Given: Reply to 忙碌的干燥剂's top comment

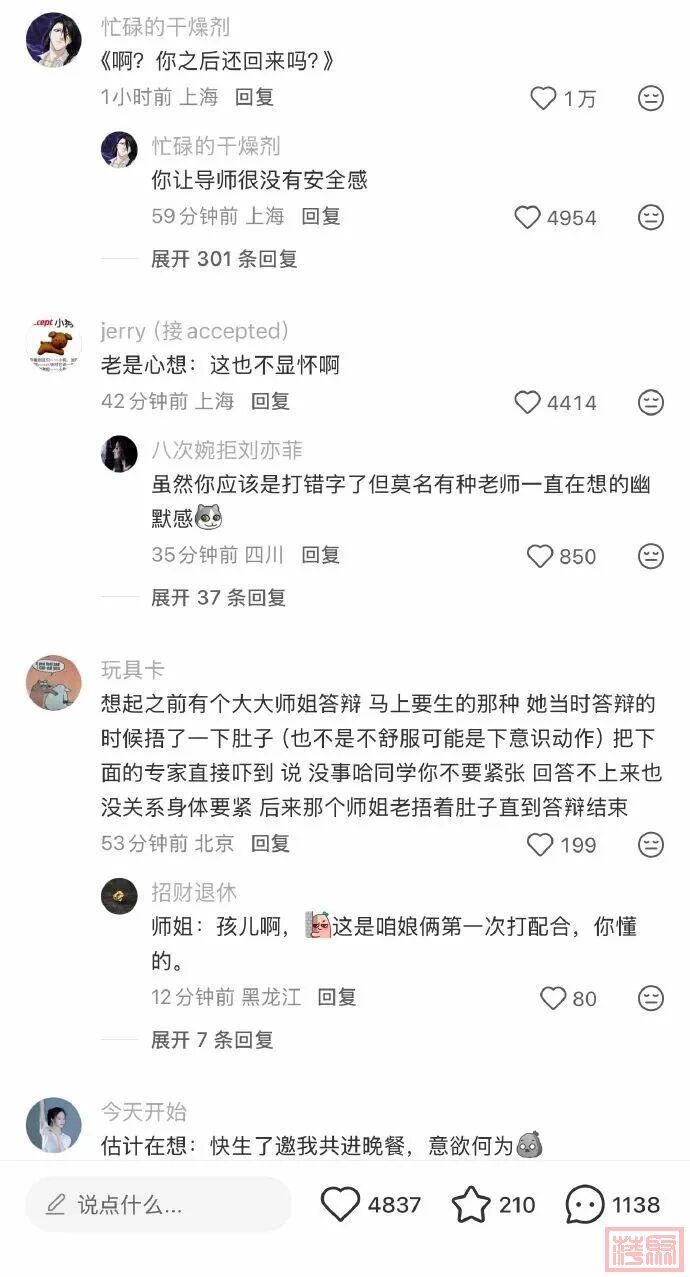Looking at the screenshot, I should pos(254,98).
